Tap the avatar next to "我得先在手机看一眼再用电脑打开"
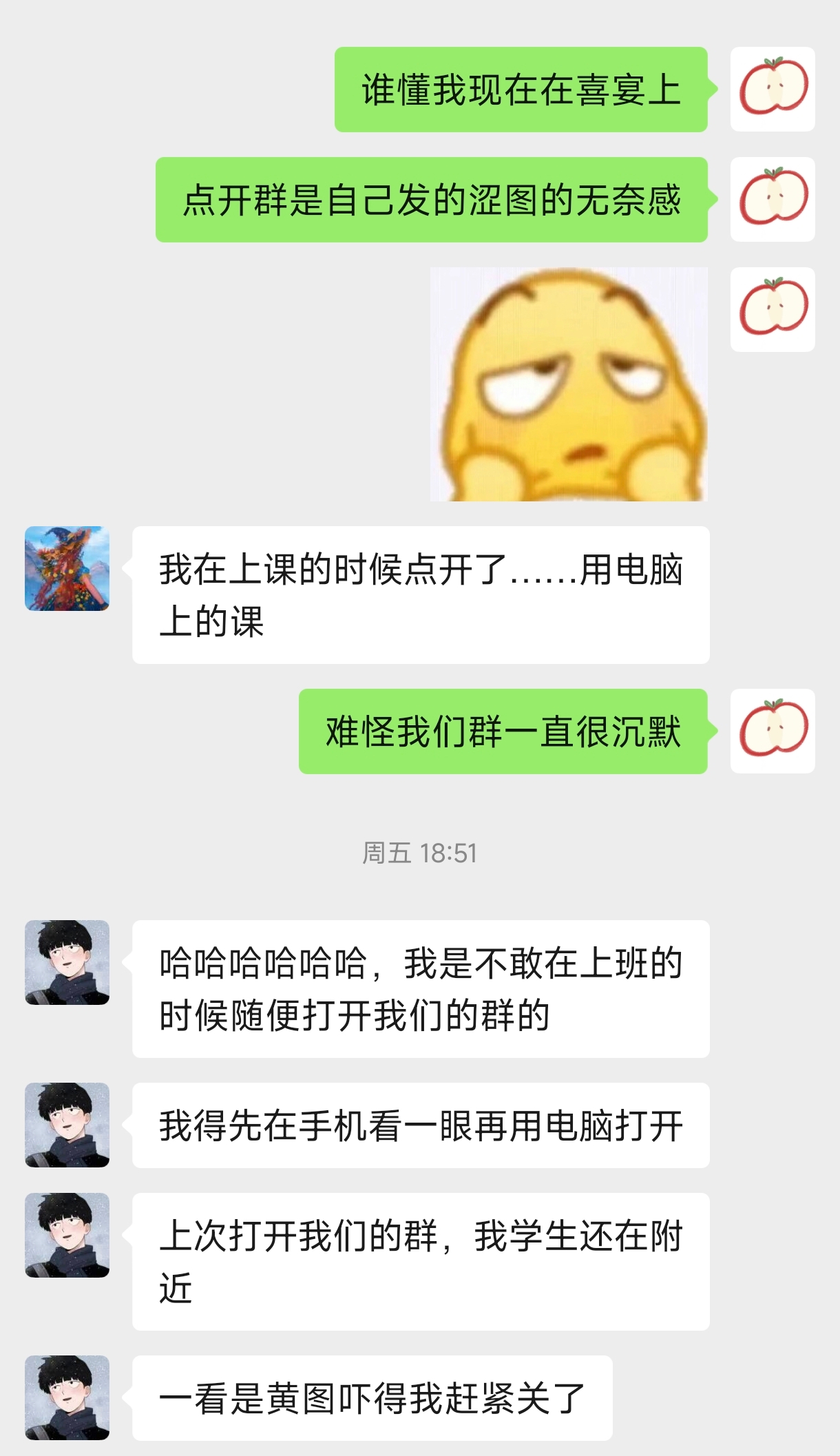 point(67,1125)
